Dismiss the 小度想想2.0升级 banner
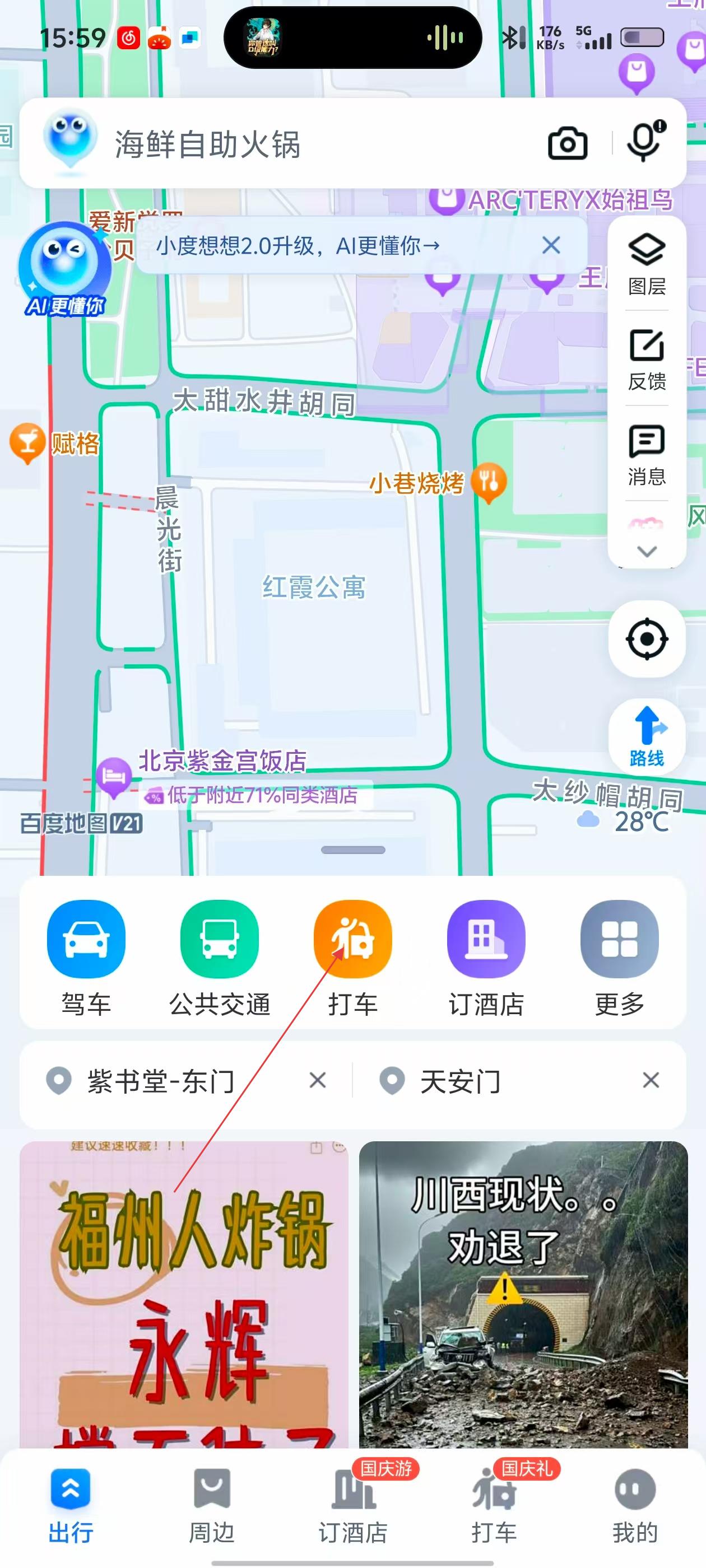Image resolution: width=706 pixels, height=1568 pixels. point(551,246)
